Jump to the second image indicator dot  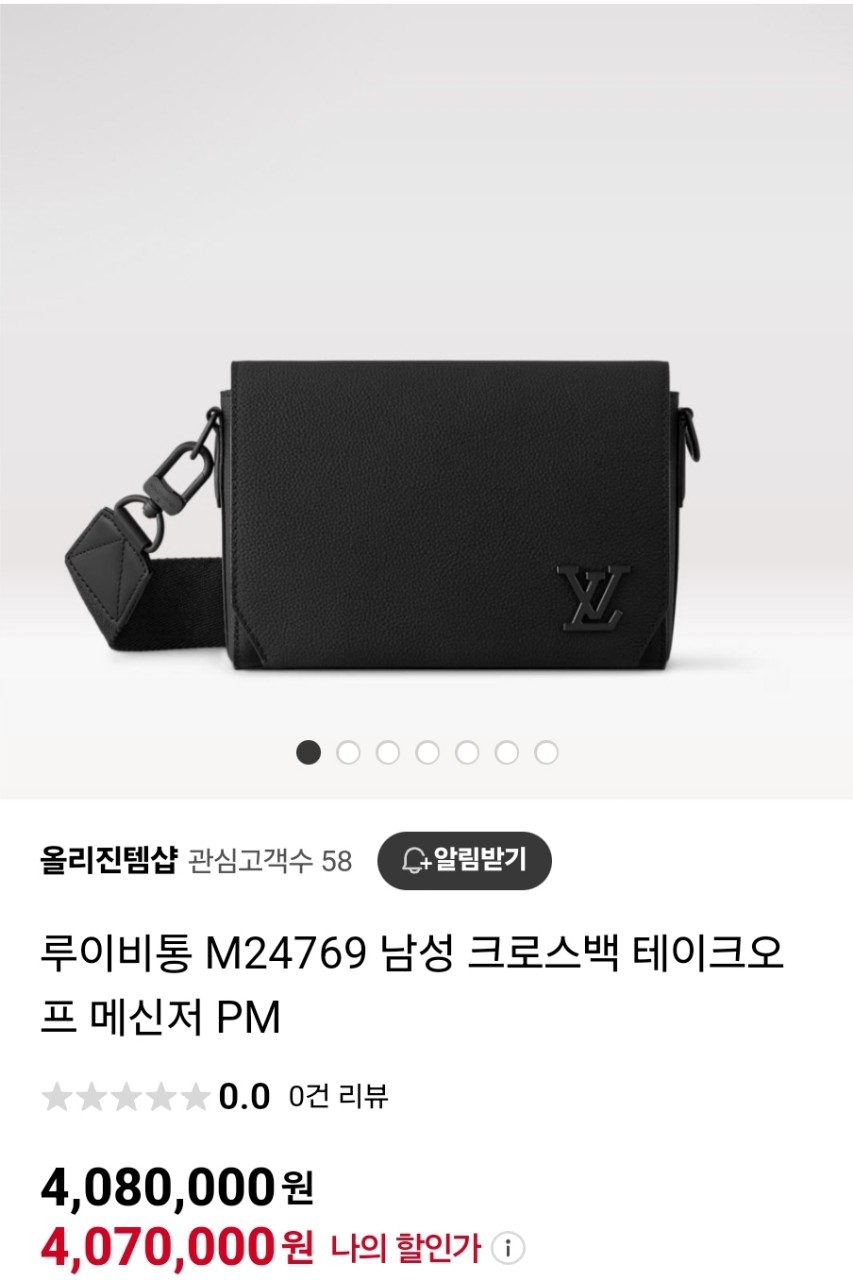point(348,753)
